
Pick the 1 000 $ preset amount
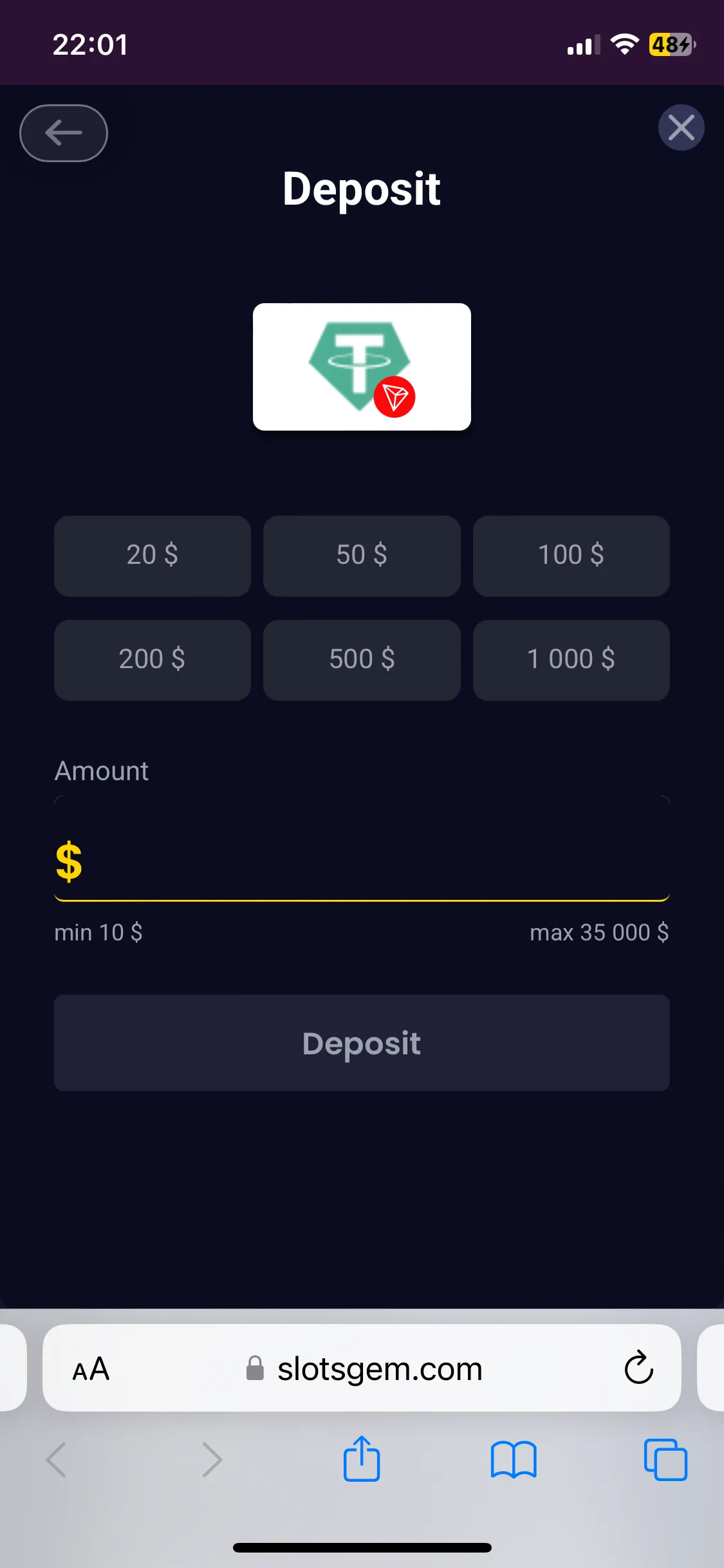[571, 660]
